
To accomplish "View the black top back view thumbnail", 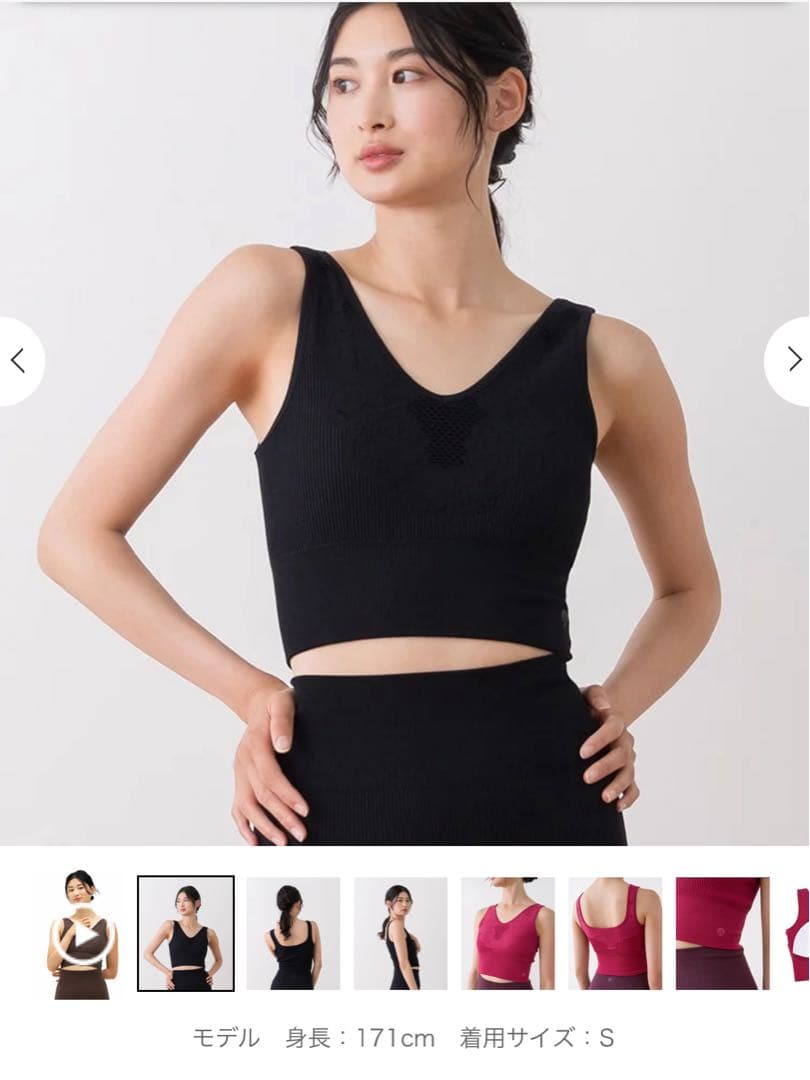I will tap(293, 934).
